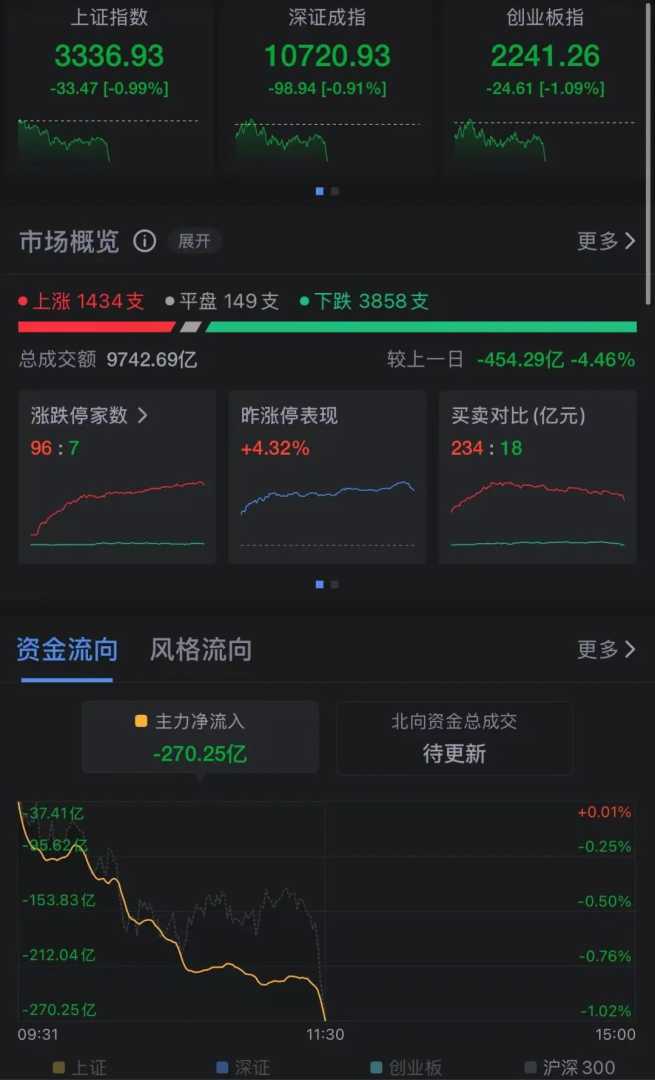The width and height of the screenshot is (655, 1080).
Task: Tap the info icon beside 市场概览
Action: click(x=145, y=241)
